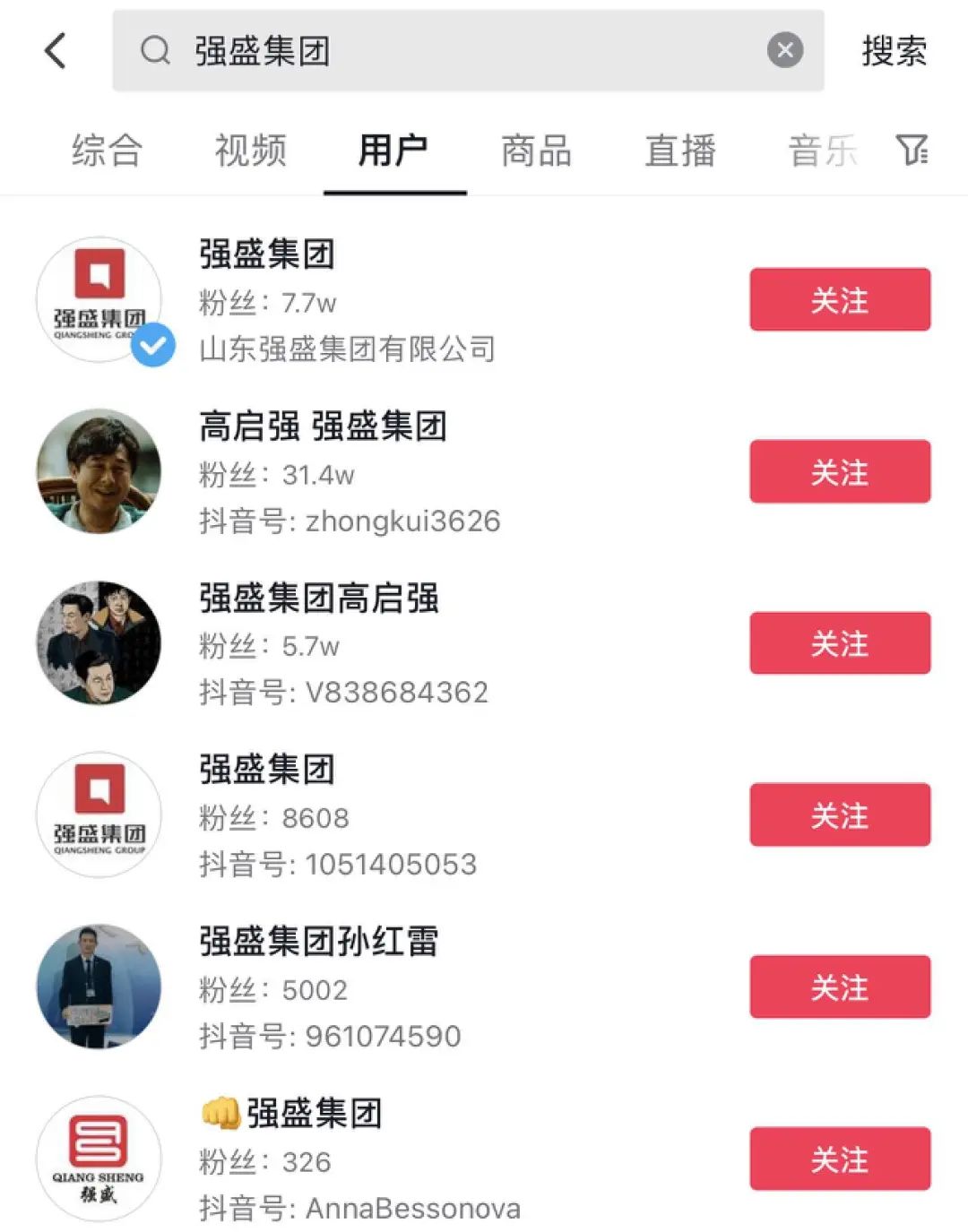Open the search filter icon
Image resolution: width=968 pixels, height=1232 pixels.
tap(913, 151)
